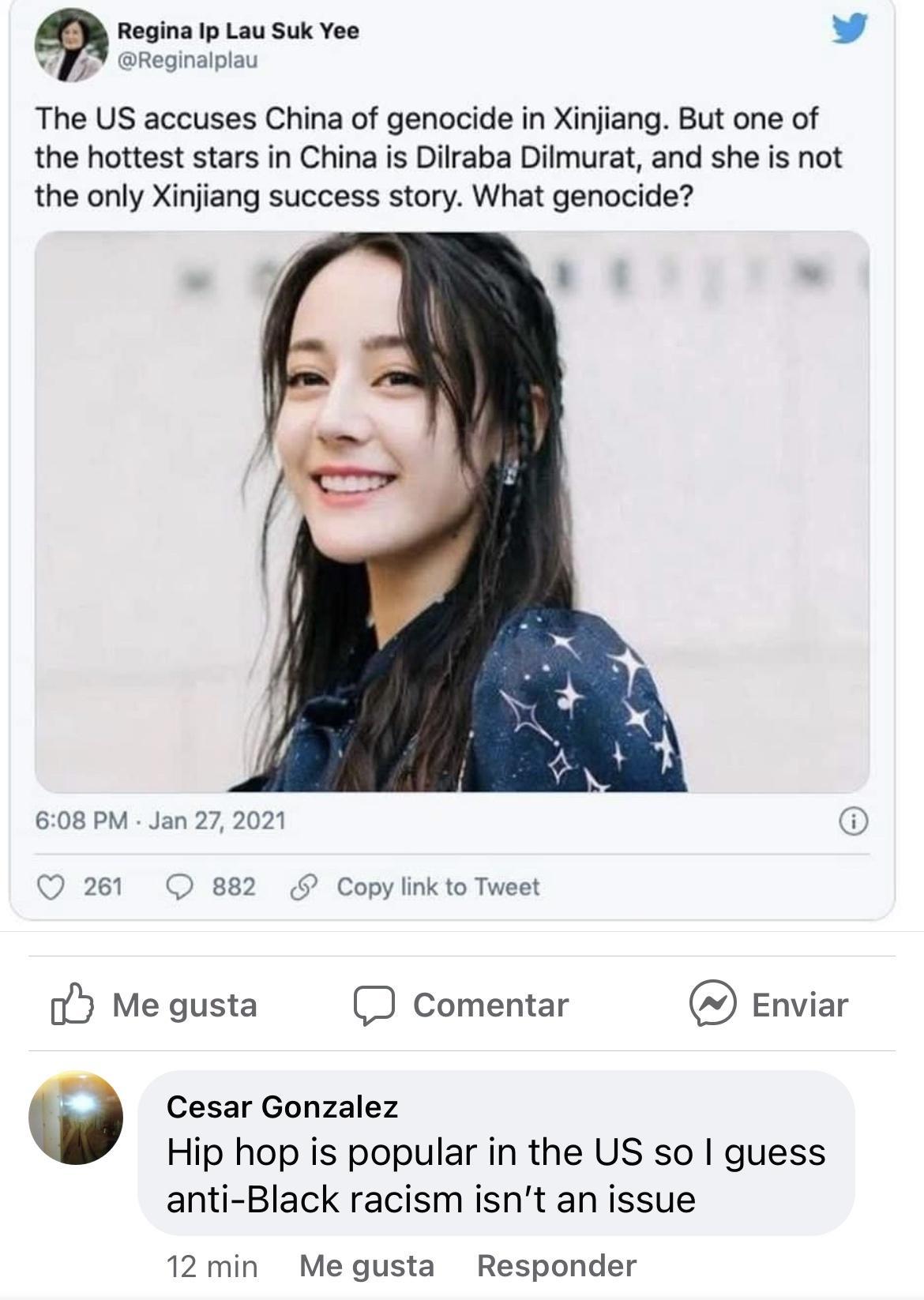Open Cesar Gonzalez's profile from his name

click(282, 1107)
